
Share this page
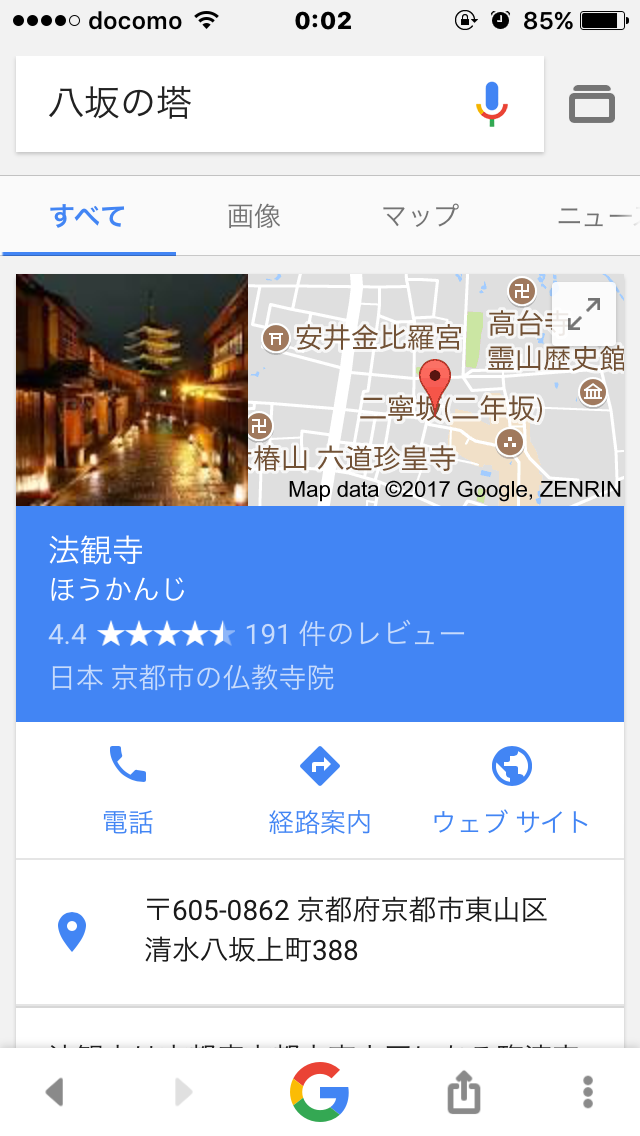click(464, 1092)
